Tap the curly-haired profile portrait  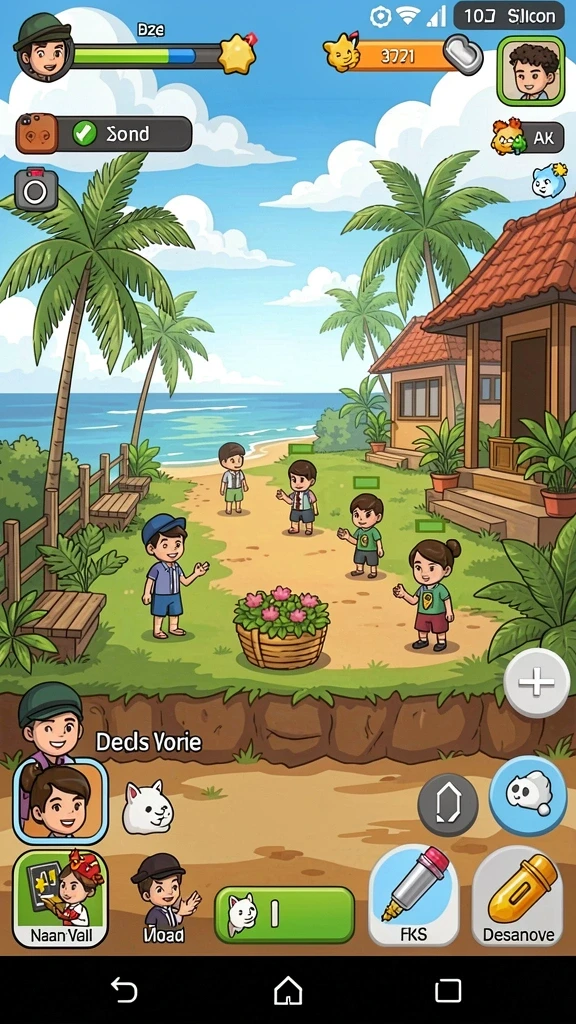pyautogui.click(x=531, y=71)
